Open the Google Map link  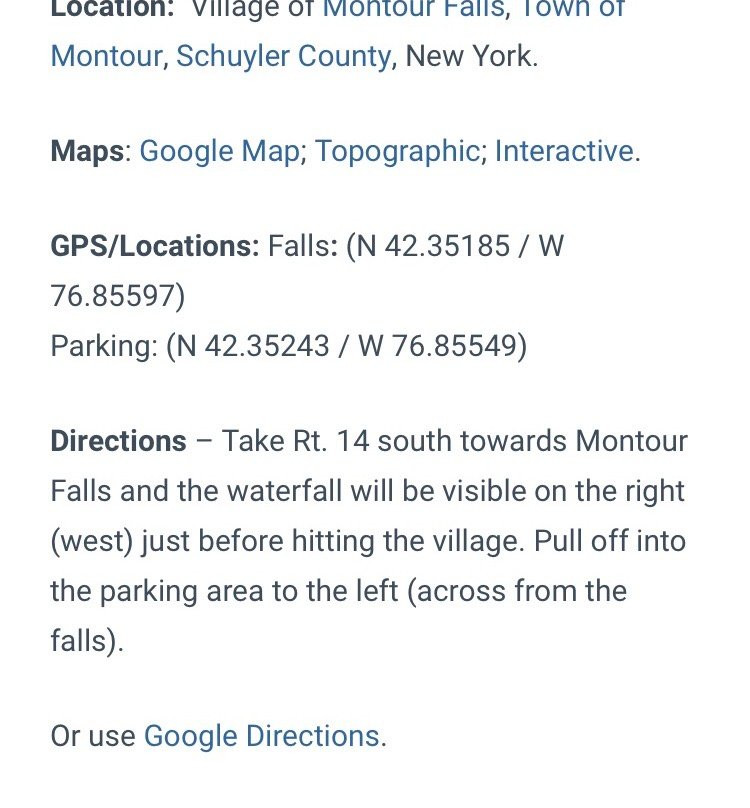[219, 151]
